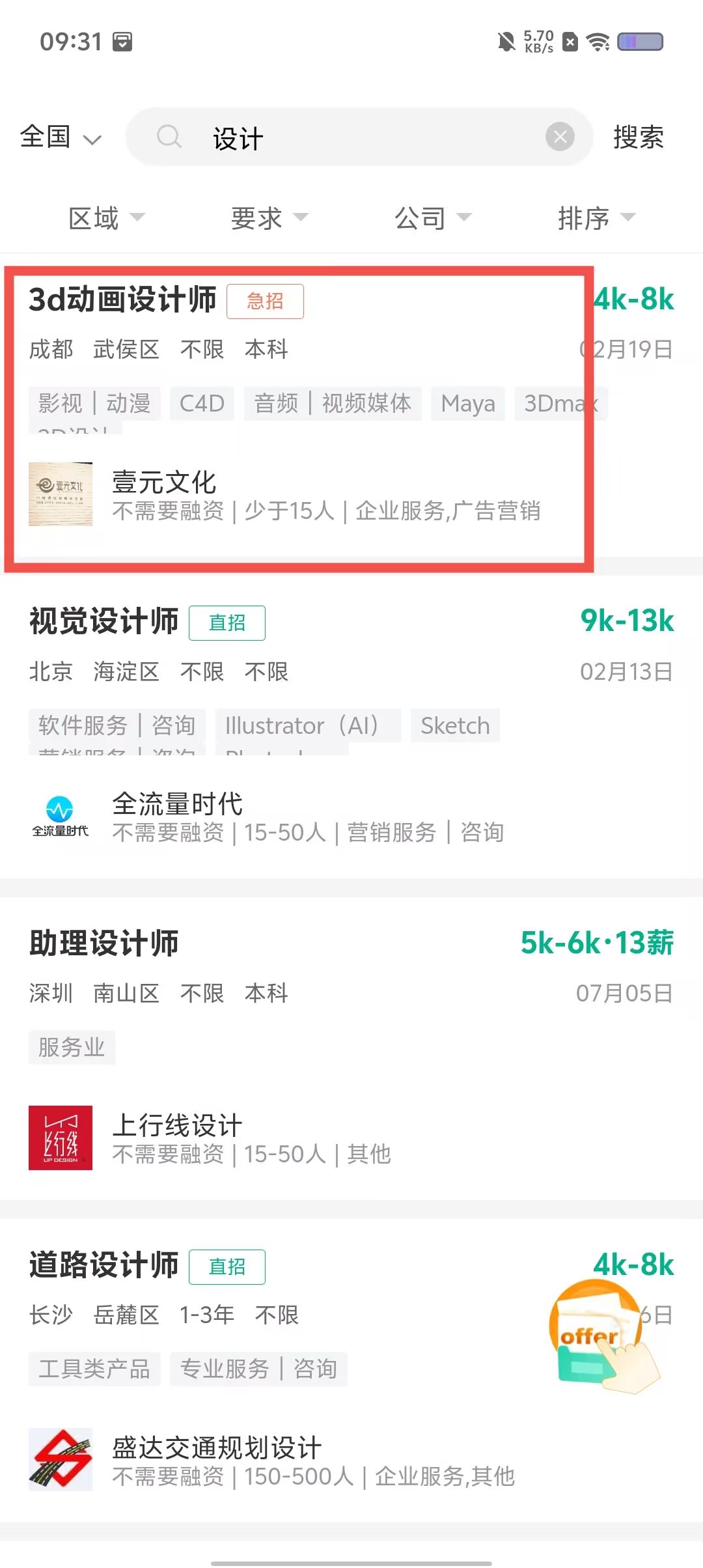
Task: Tap the floating offer icon
Action: click(602, 1336)
